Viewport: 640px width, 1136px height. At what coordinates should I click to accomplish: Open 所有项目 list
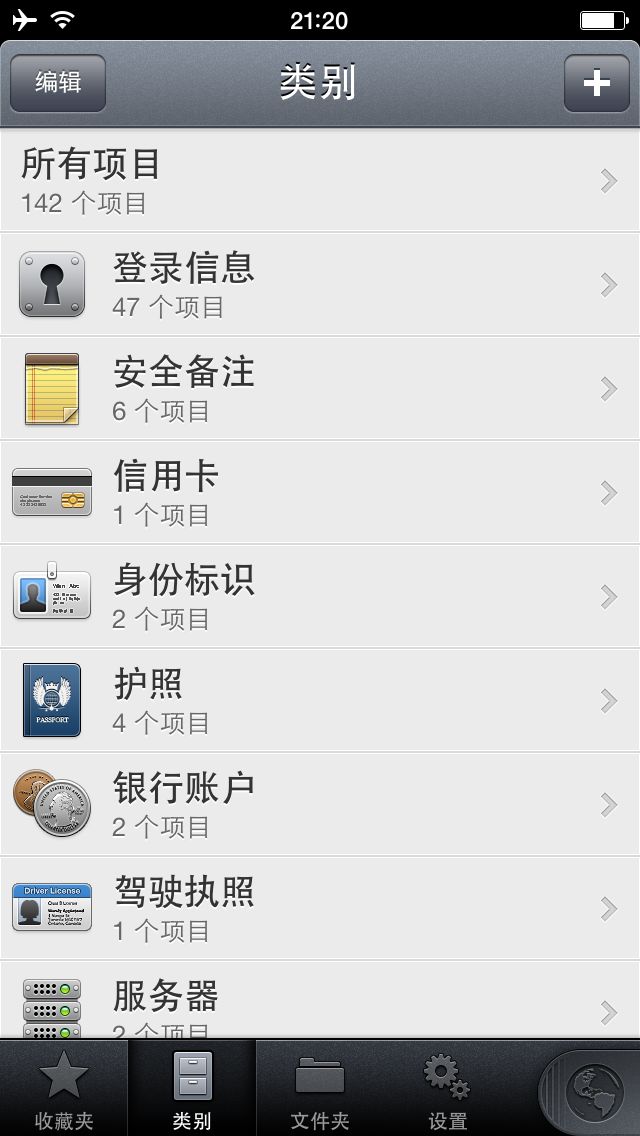pyautogui.click(x=320, y=181)
